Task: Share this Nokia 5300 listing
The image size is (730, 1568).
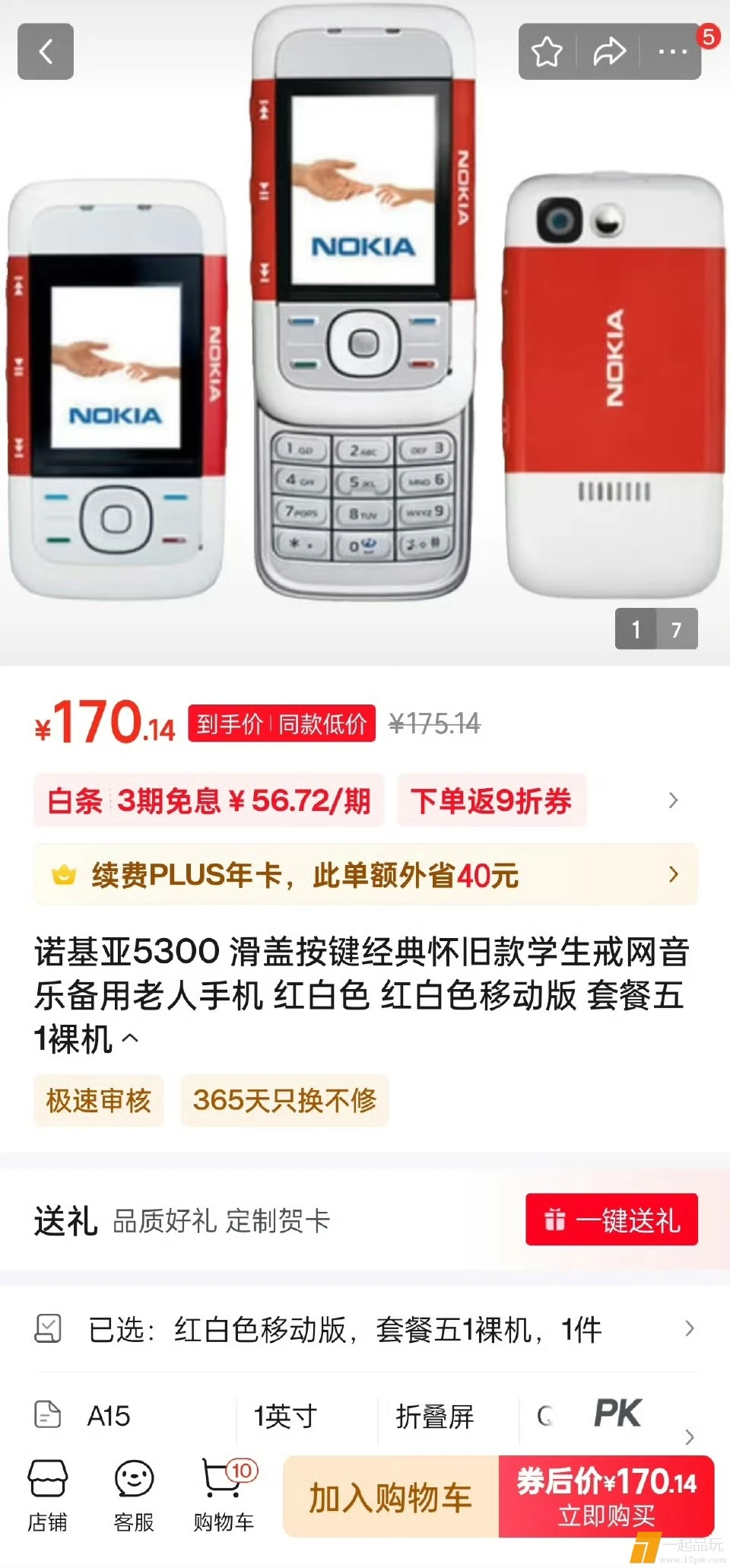Action: [x=609, y=52]
